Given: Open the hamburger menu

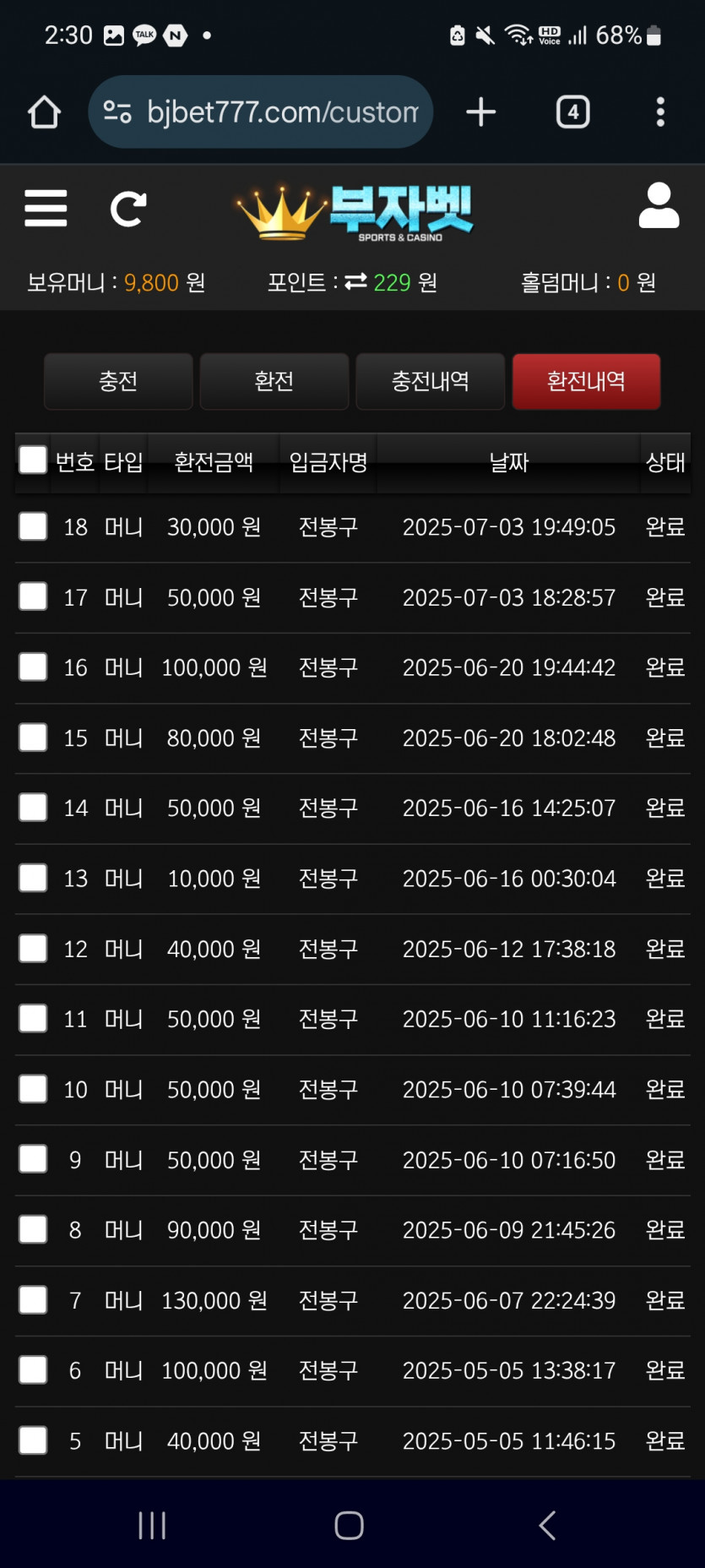Looking at the screenshot, I should tap(46, 208).
